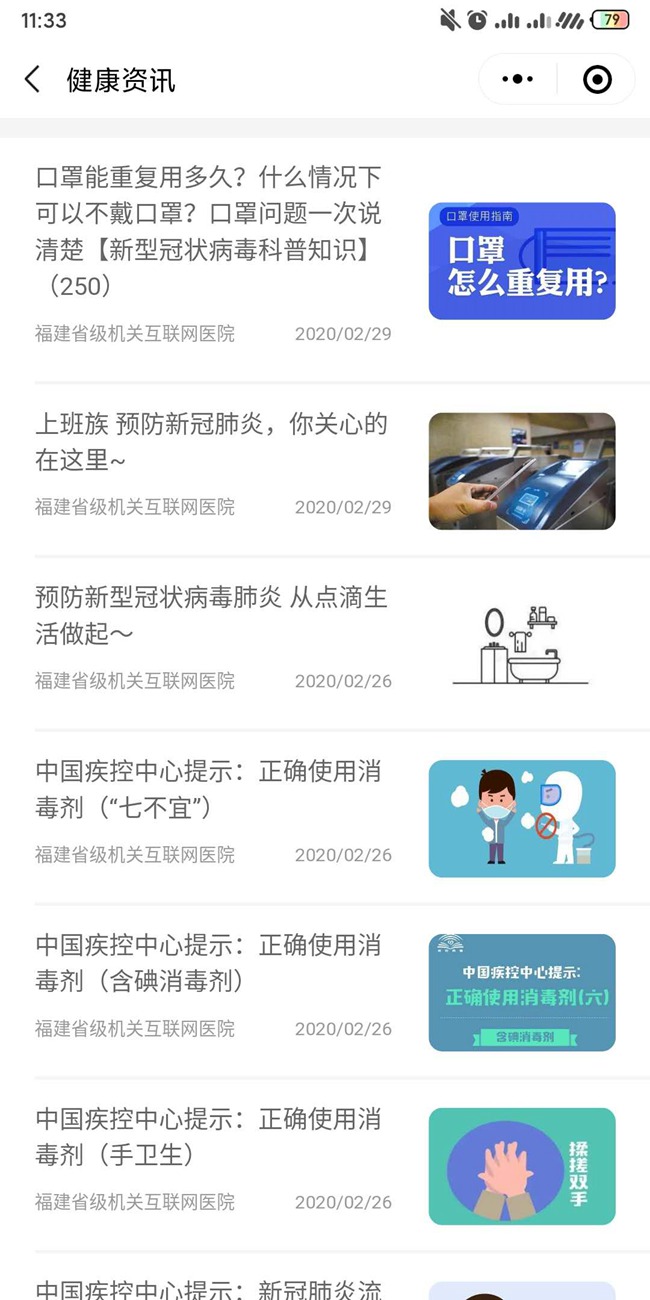Open the mini program more-options menu
The width and height of the screenshot is (650, 1300).
coord(518,80)
